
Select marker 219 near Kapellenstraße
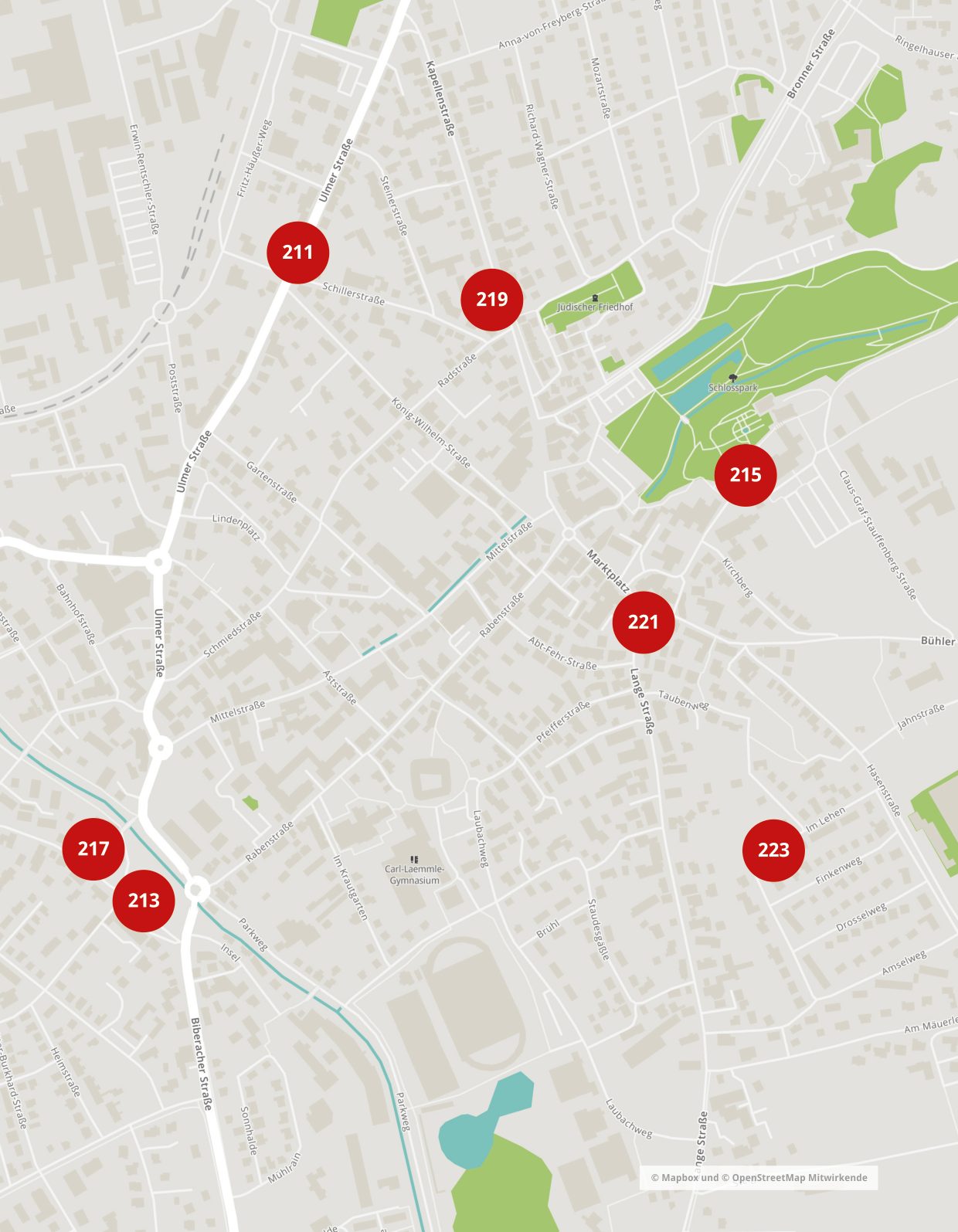click(491, 299)
